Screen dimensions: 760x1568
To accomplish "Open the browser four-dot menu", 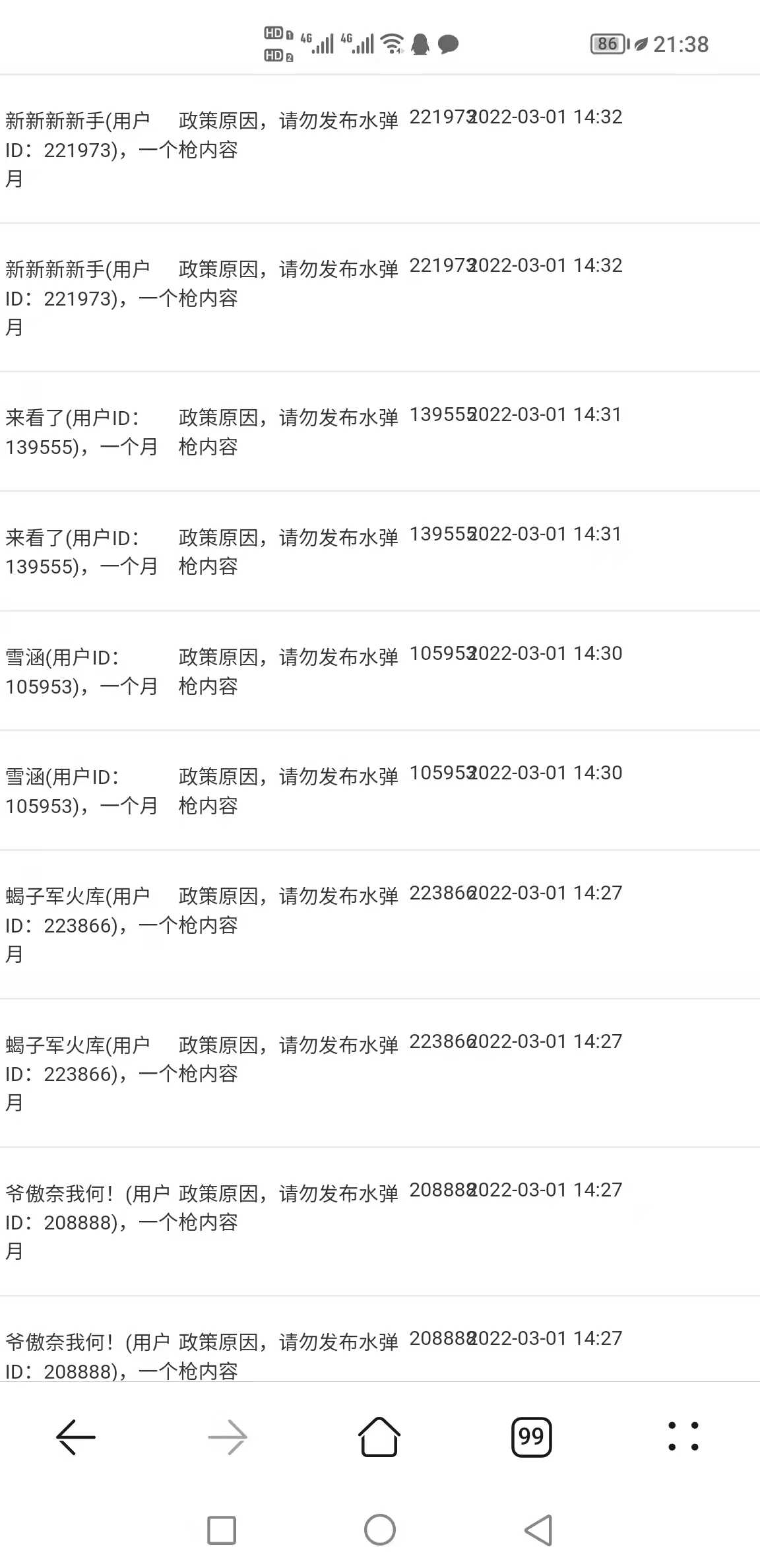I will click(x=683, y=1437).
